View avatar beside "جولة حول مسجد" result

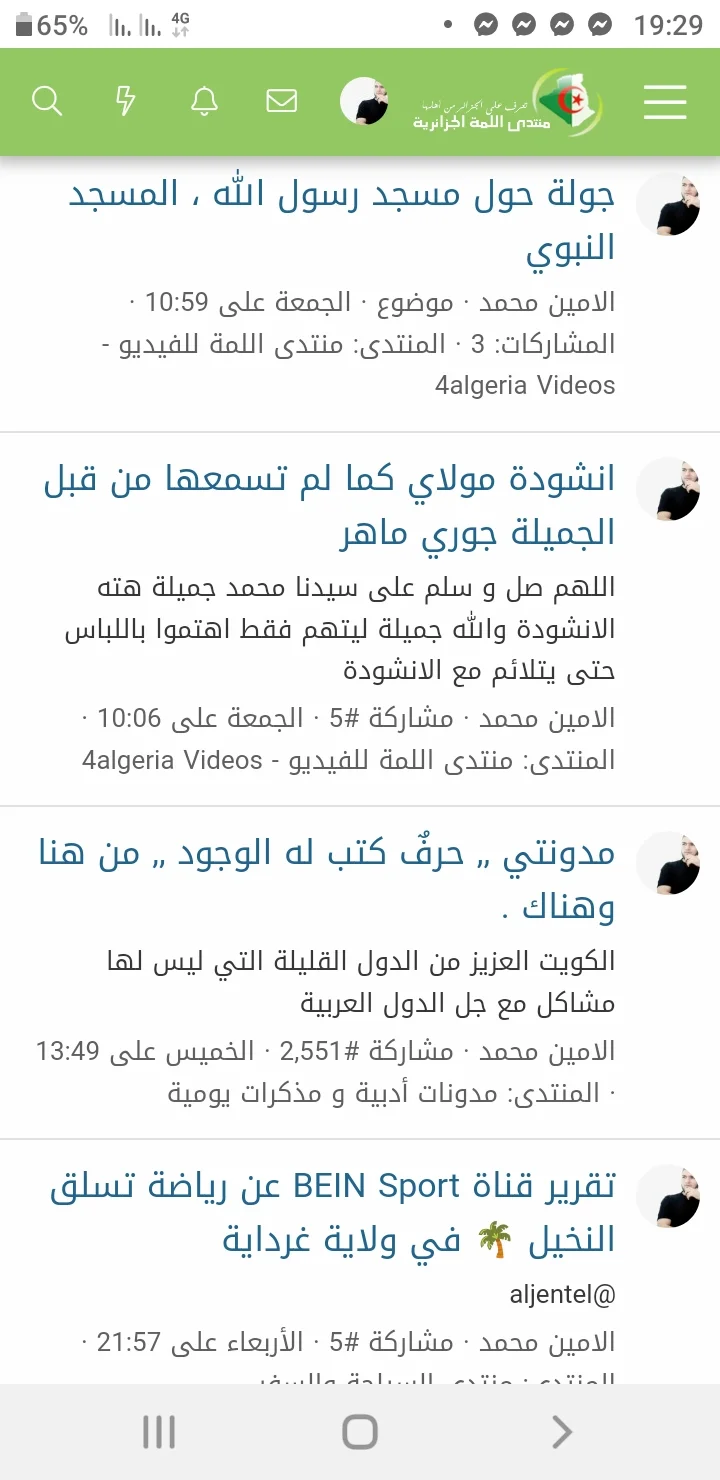(x=669, y=204)
